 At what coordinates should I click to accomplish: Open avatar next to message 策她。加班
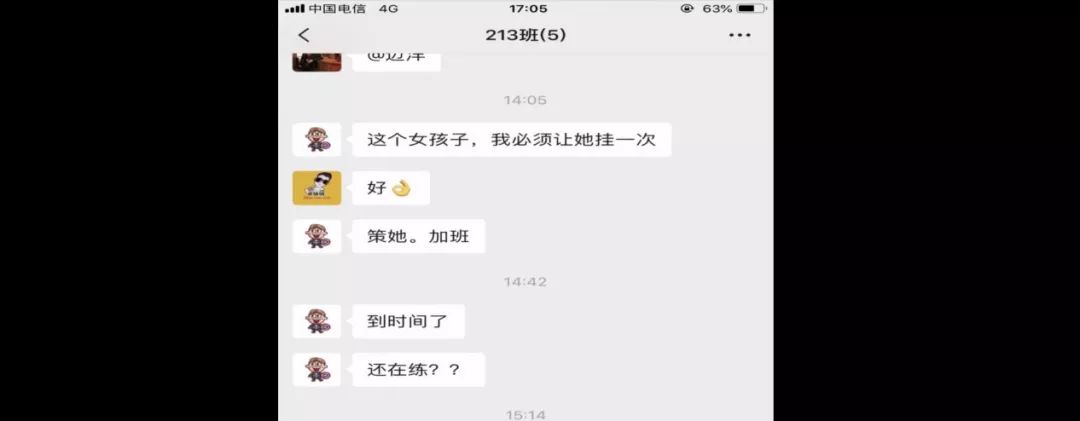[x=317, y=236]
